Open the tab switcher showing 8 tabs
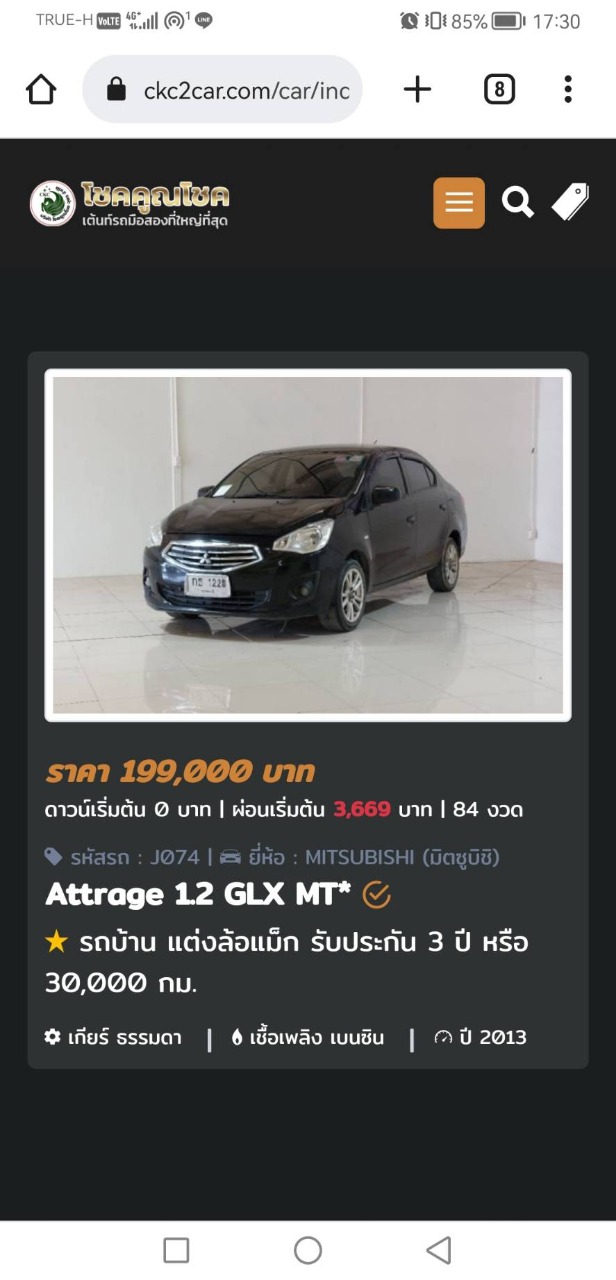This screenshot has width=616, height=1280. 499,90
